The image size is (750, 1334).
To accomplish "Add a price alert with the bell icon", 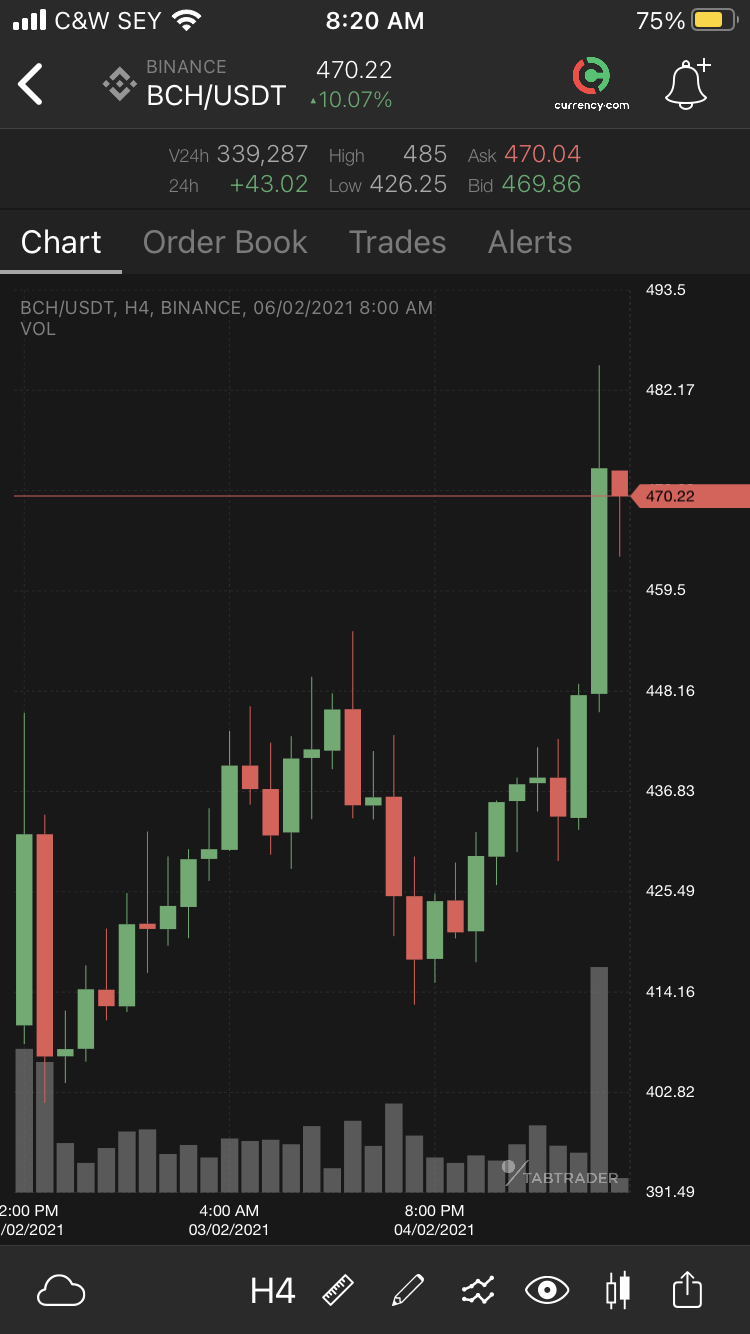I will click(x=688, y=83).
